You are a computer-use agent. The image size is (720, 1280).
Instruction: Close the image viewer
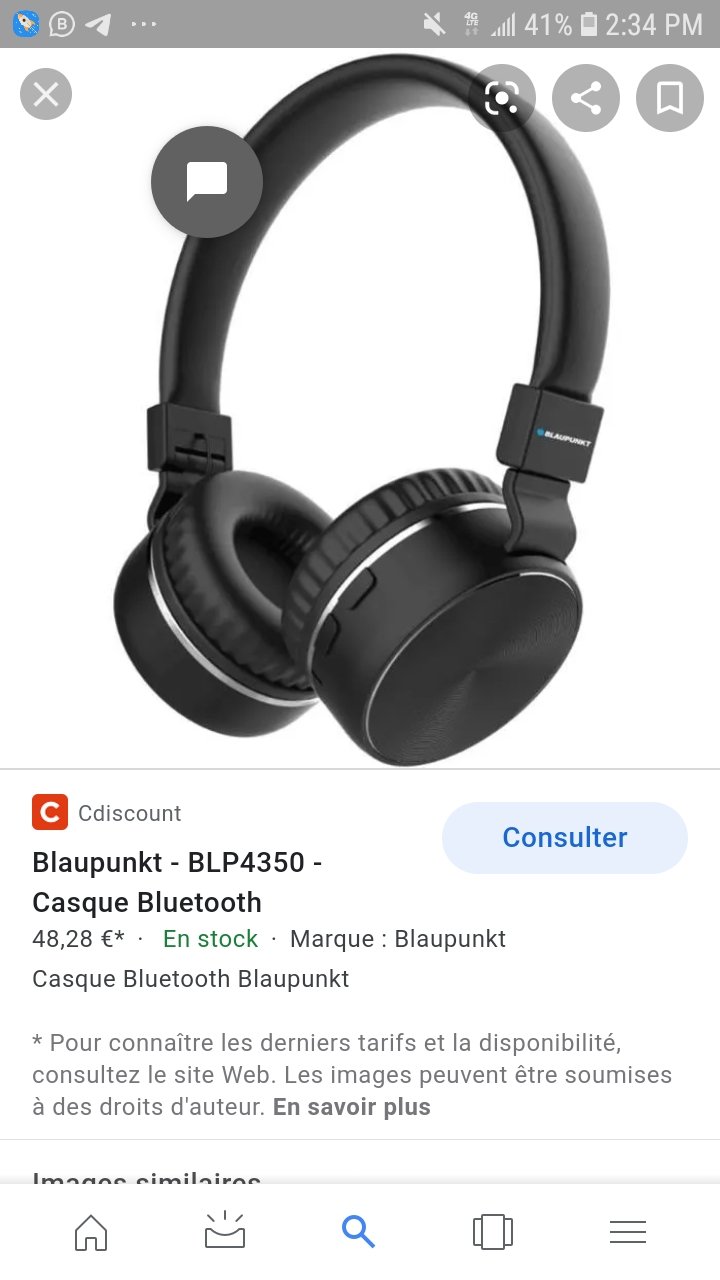coord(46,95)
